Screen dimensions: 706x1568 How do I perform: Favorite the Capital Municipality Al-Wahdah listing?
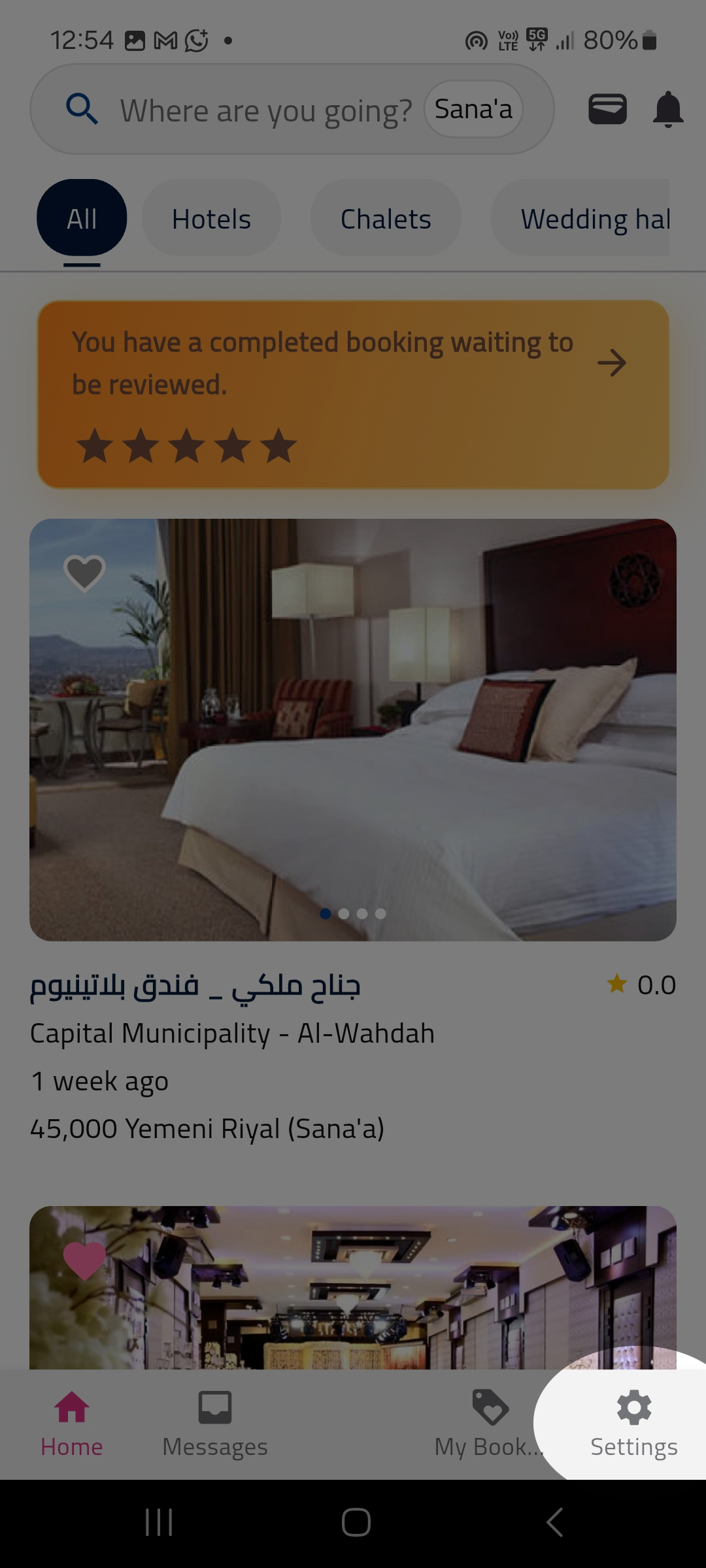84,573
